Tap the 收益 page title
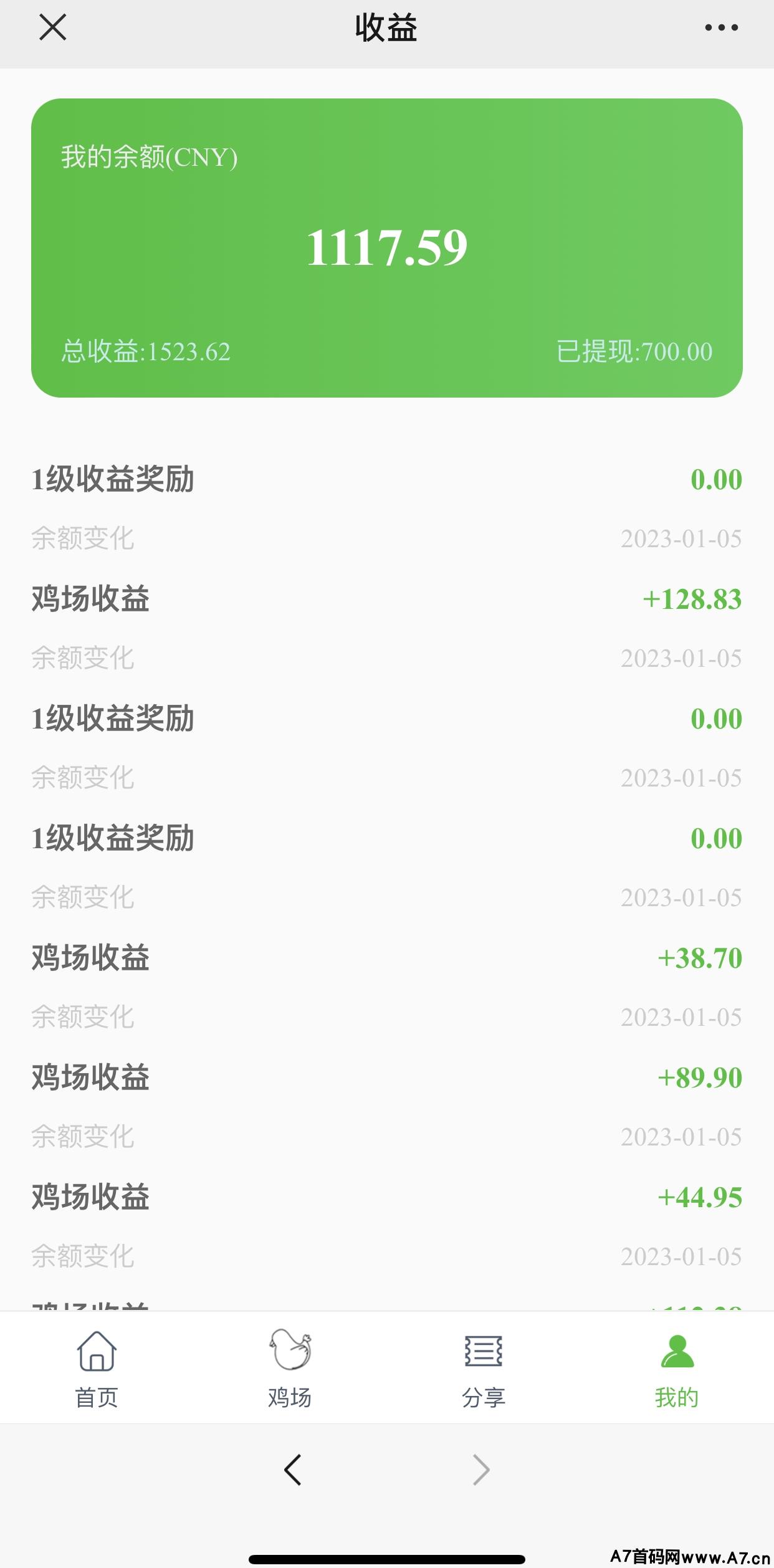The height and width of the screenshot is (1568, 774). 386,27
